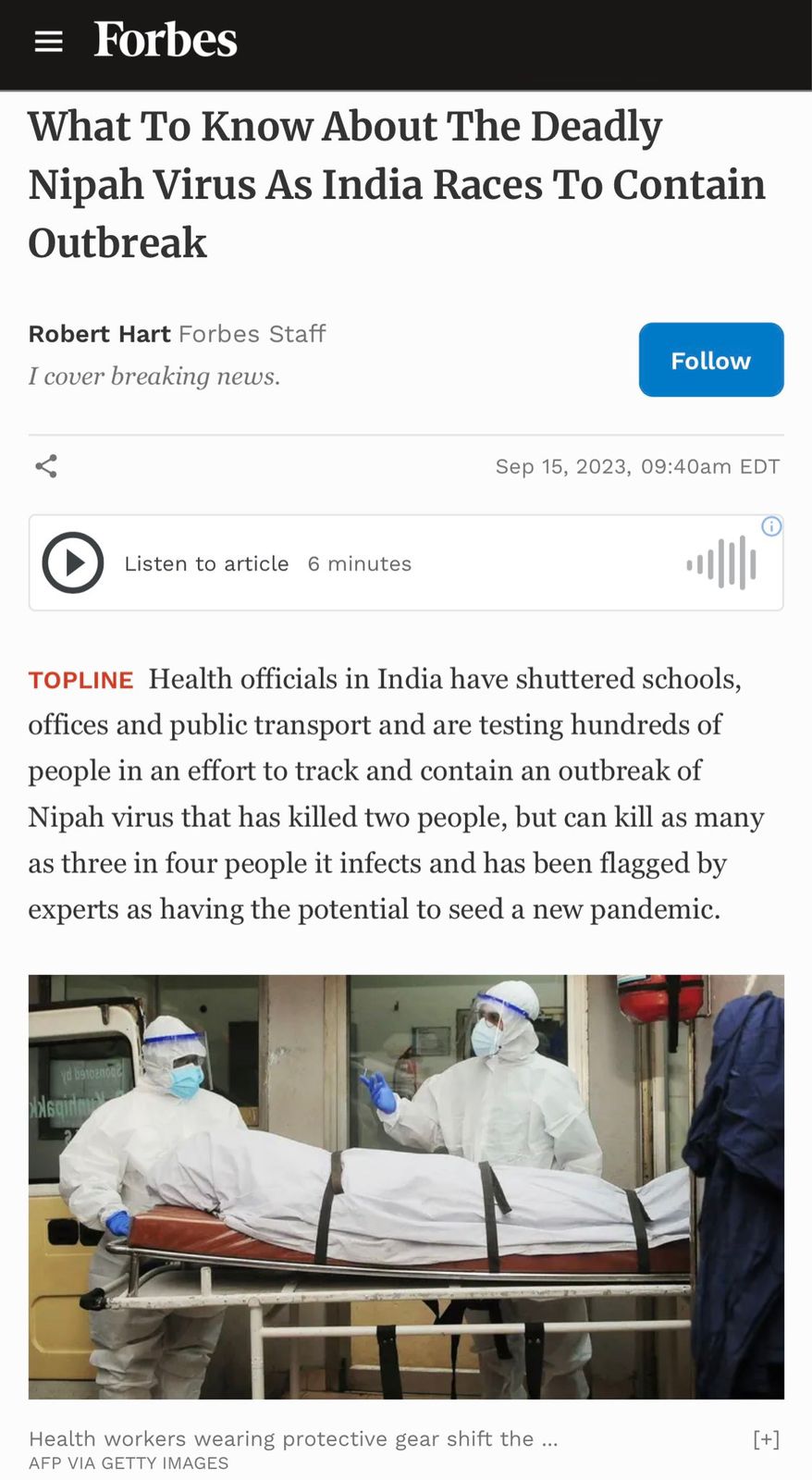
Task: Open the health workers photo
Action: point(406,1186)
